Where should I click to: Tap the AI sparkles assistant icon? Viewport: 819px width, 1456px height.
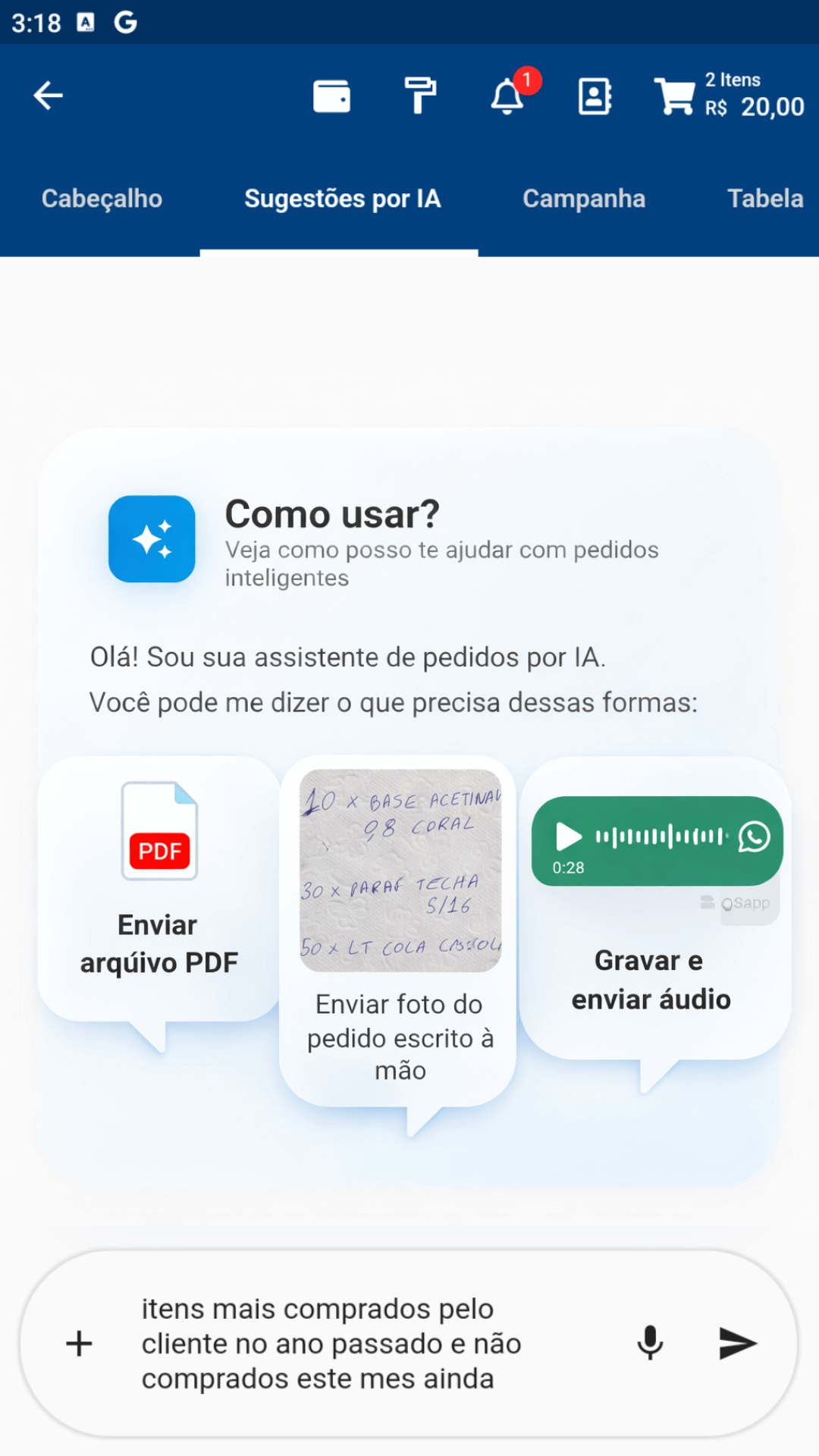pos(152,538)
